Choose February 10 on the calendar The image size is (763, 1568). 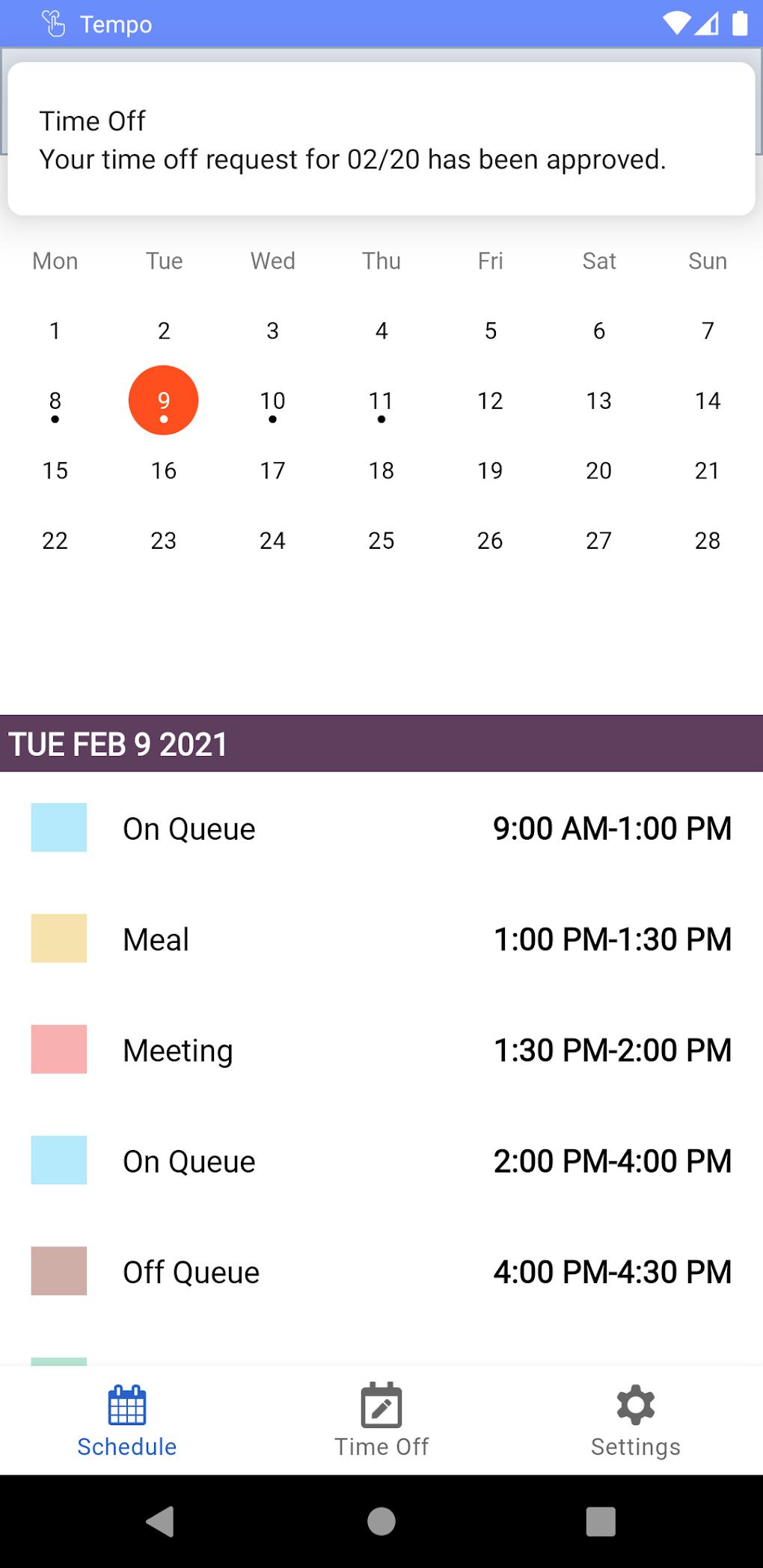(x=272, y=402)
